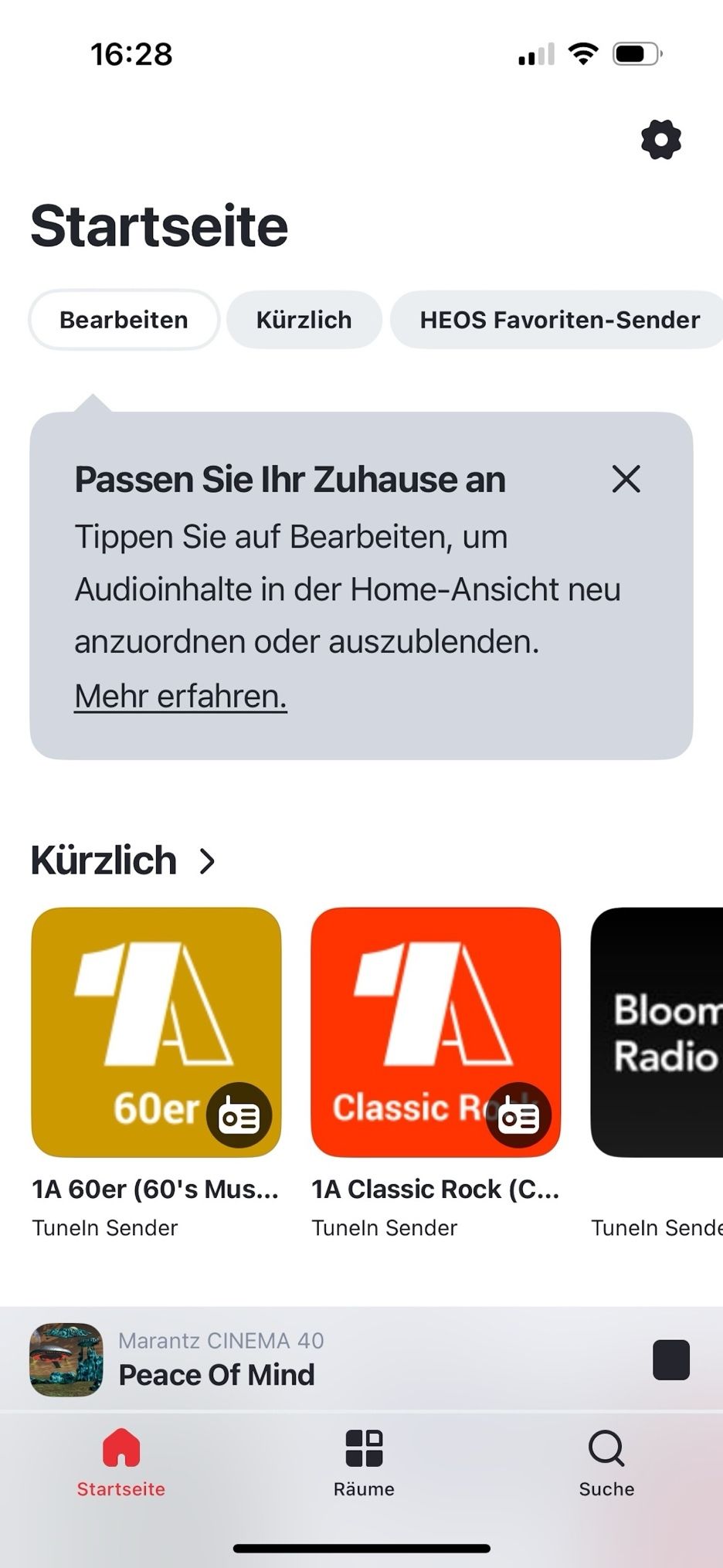Open the Mehr erfahren link
Image resolution: width=723 pixels, height=1568 pixels.
[x=180, y=695]
